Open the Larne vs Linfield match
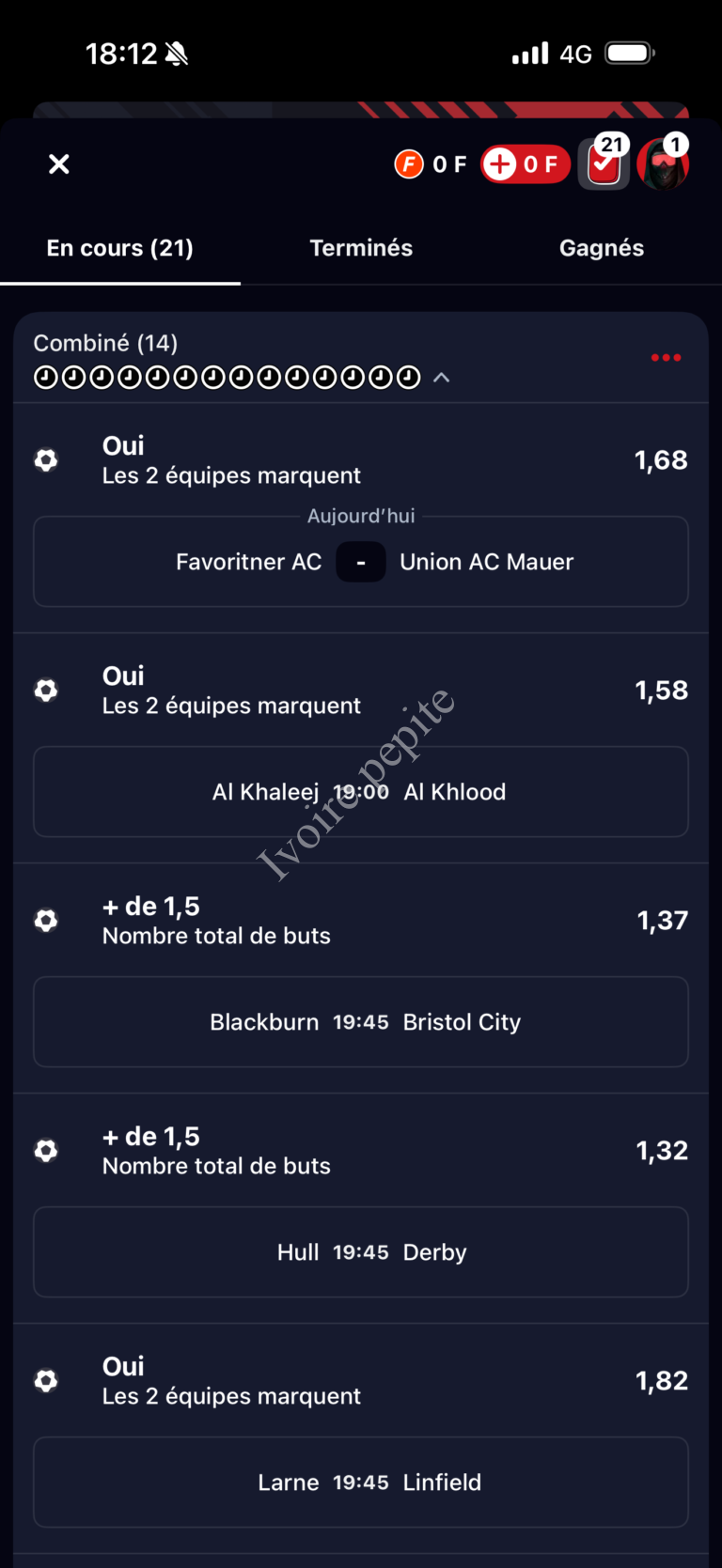Viewport: 722px width, 1568px height. (361, 1483)
